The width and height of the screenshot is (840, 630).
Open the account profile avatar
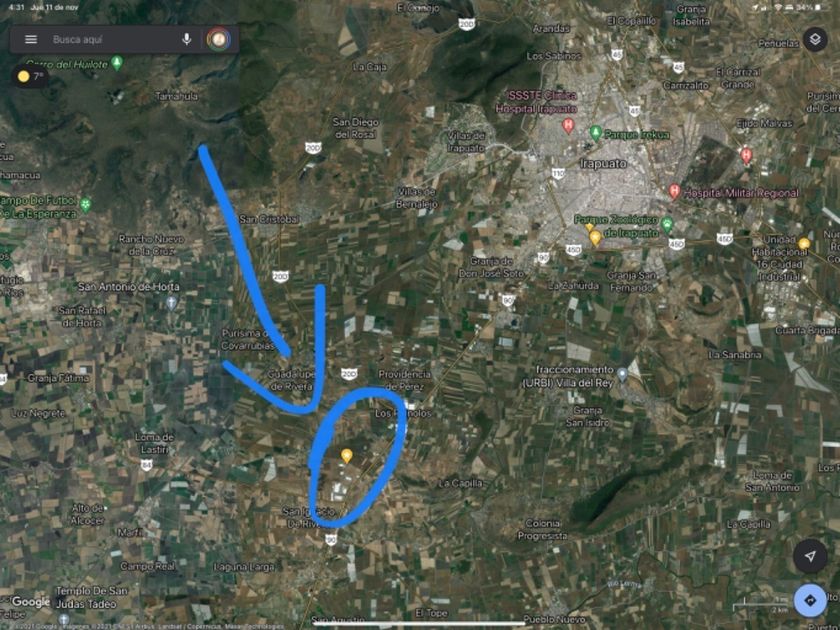217,40
